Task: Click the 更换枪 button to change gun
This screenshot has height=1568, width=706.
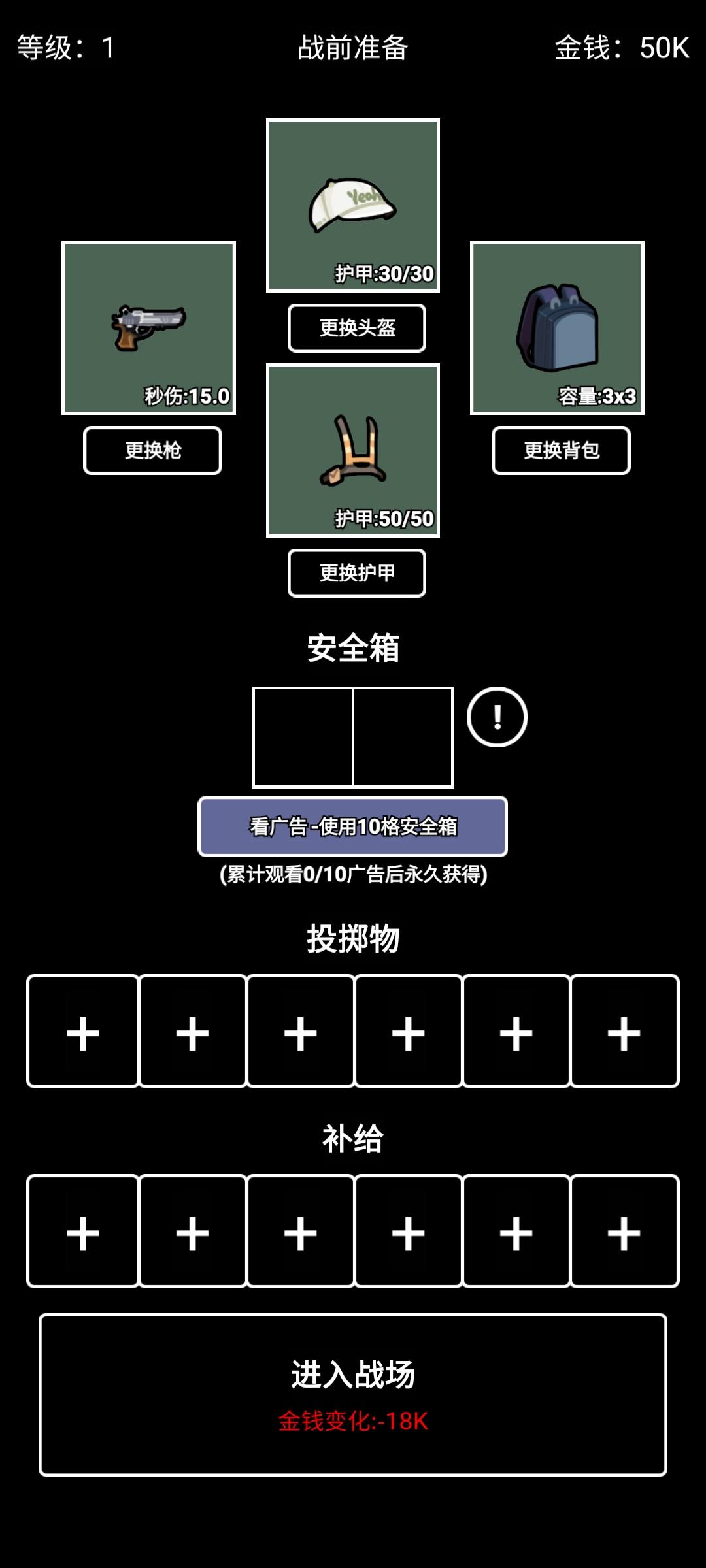Action: tap(151, 449)
